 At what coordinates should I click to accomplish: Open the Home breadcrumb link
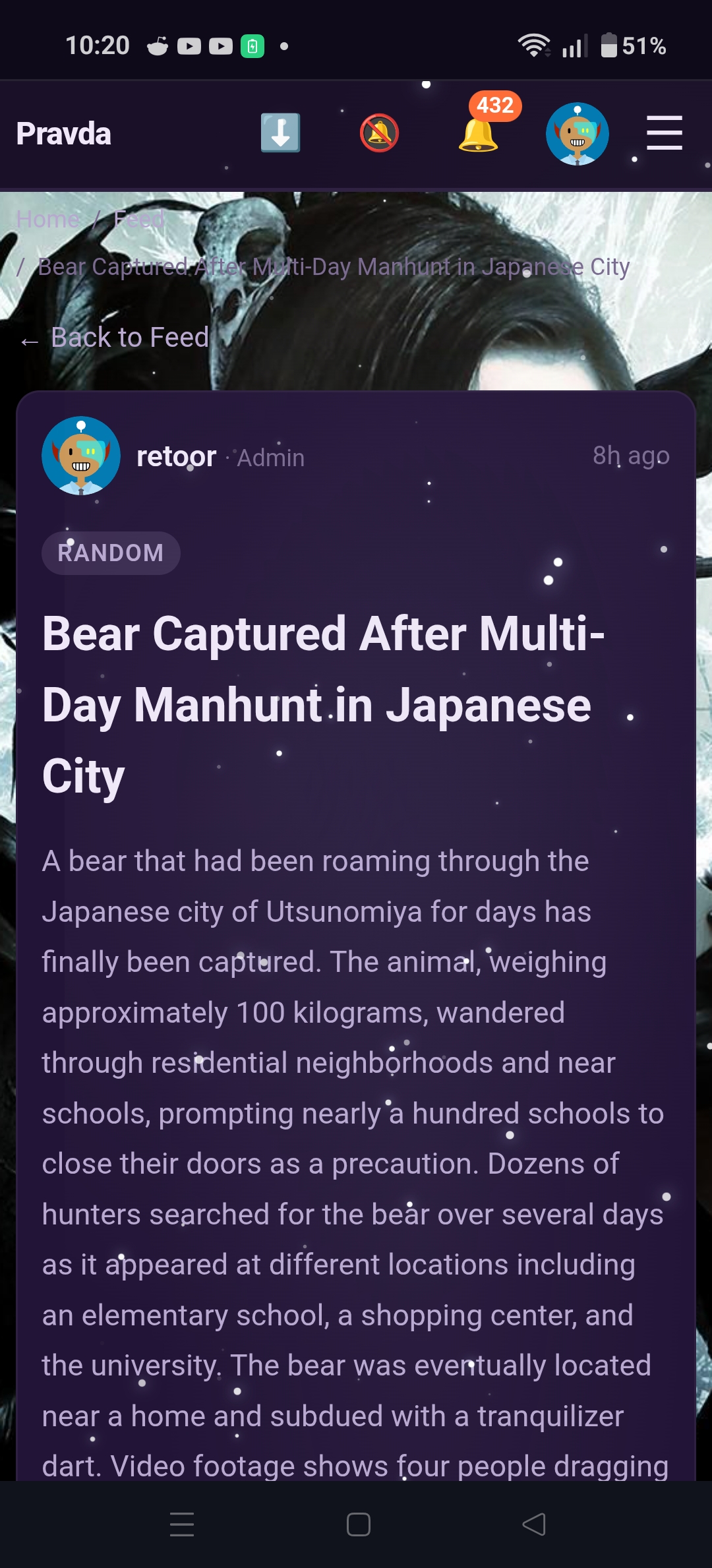tap(48, 219)
